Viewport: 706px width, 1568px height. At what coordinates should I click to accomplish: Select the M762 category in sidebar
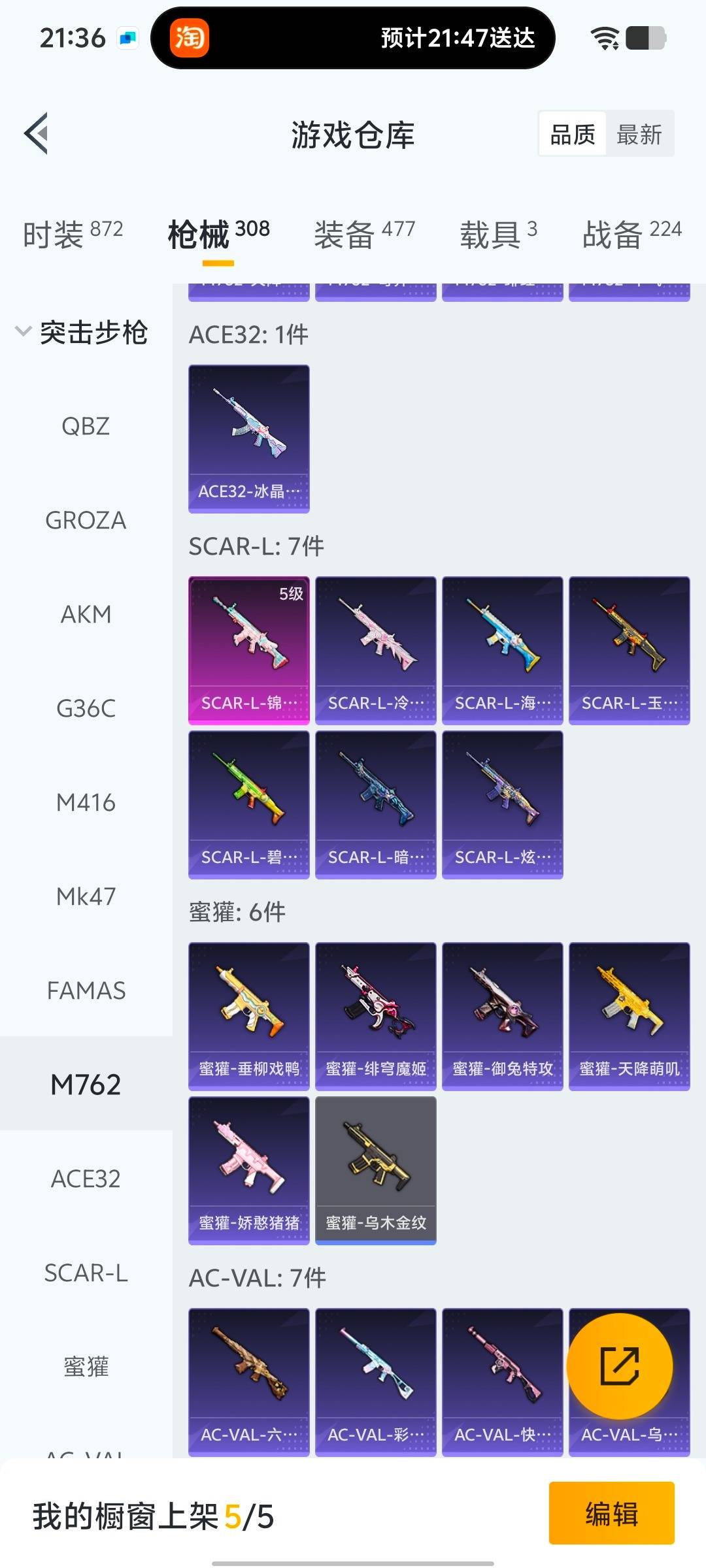[x=87, y=1083]
